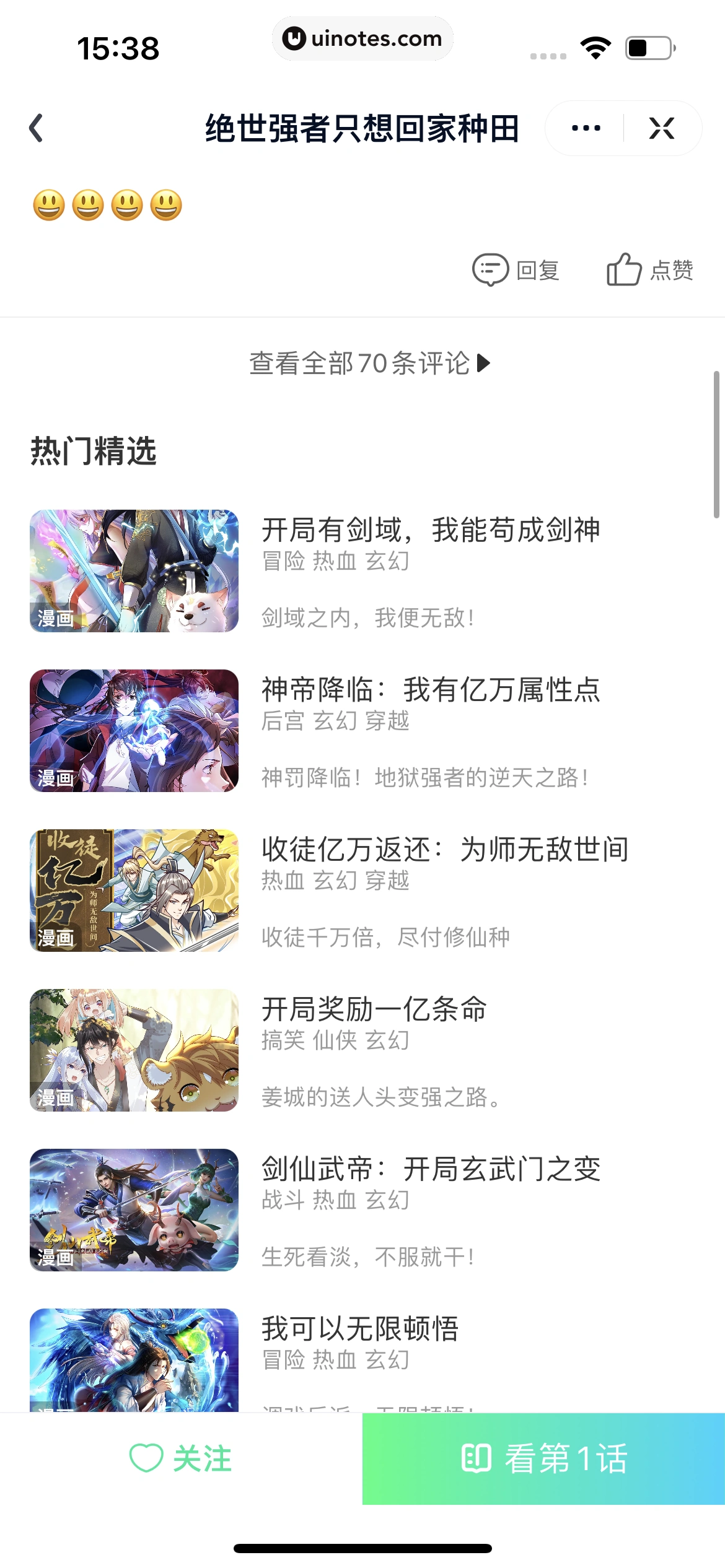Viewport: 725px width, 1568px height.
Task: Follow this comic with 关注
Action: (x=181, y=1458)
